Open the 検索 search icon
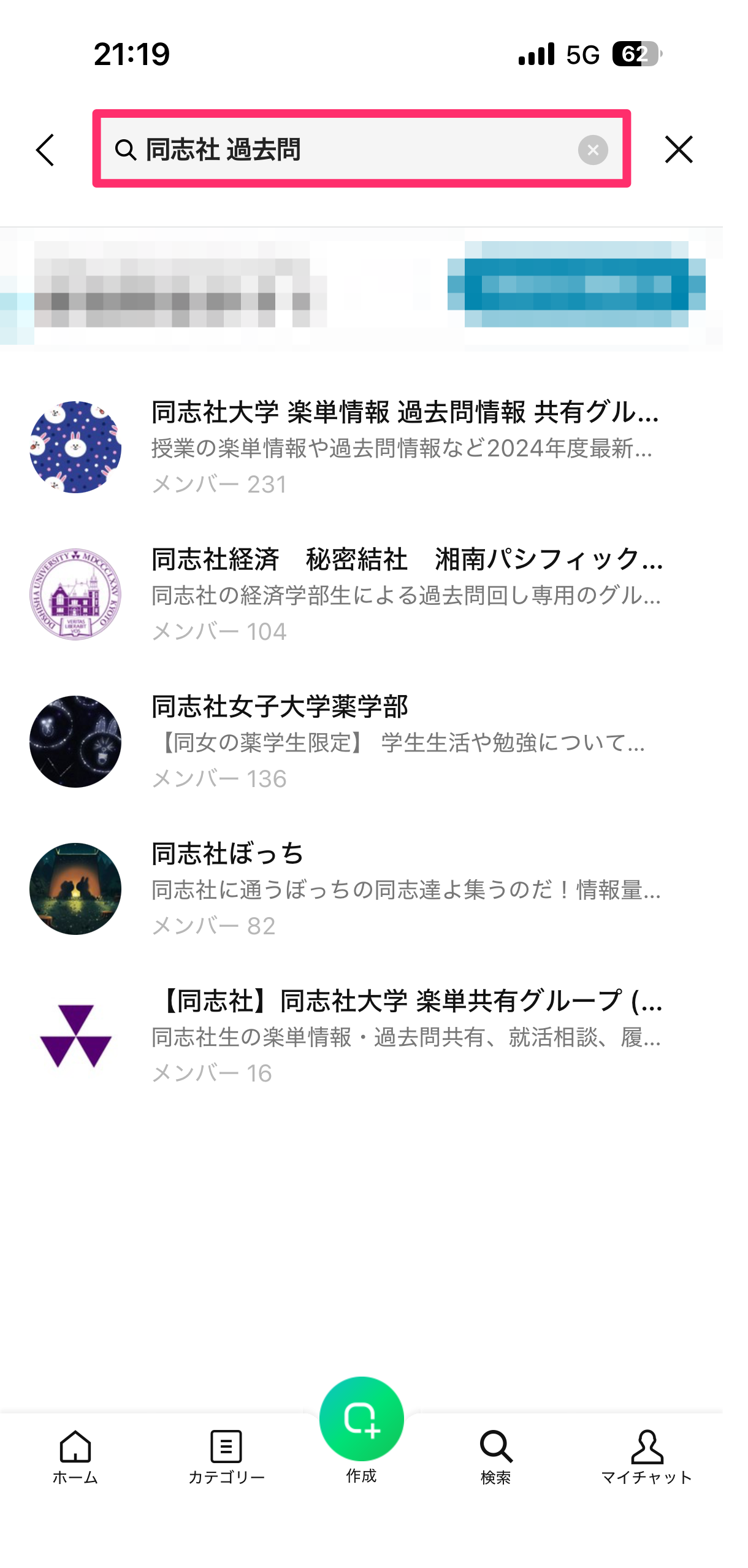The width and height of the screenshot is (748, 1568). click(496, 1469)
